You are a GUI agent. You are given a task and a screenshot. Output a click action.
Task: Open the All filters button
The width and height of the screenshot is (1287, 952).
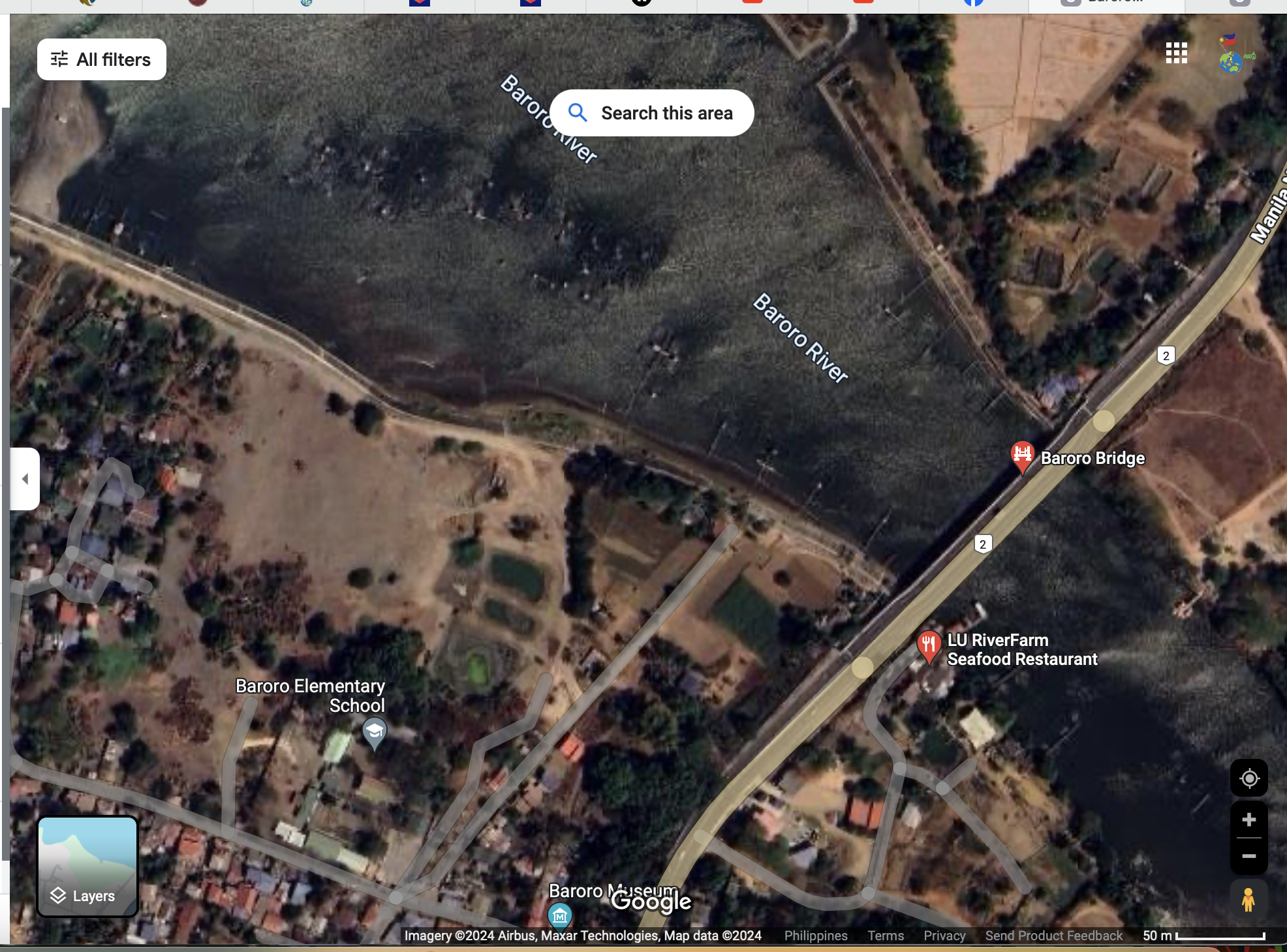[x=101, y=59]
